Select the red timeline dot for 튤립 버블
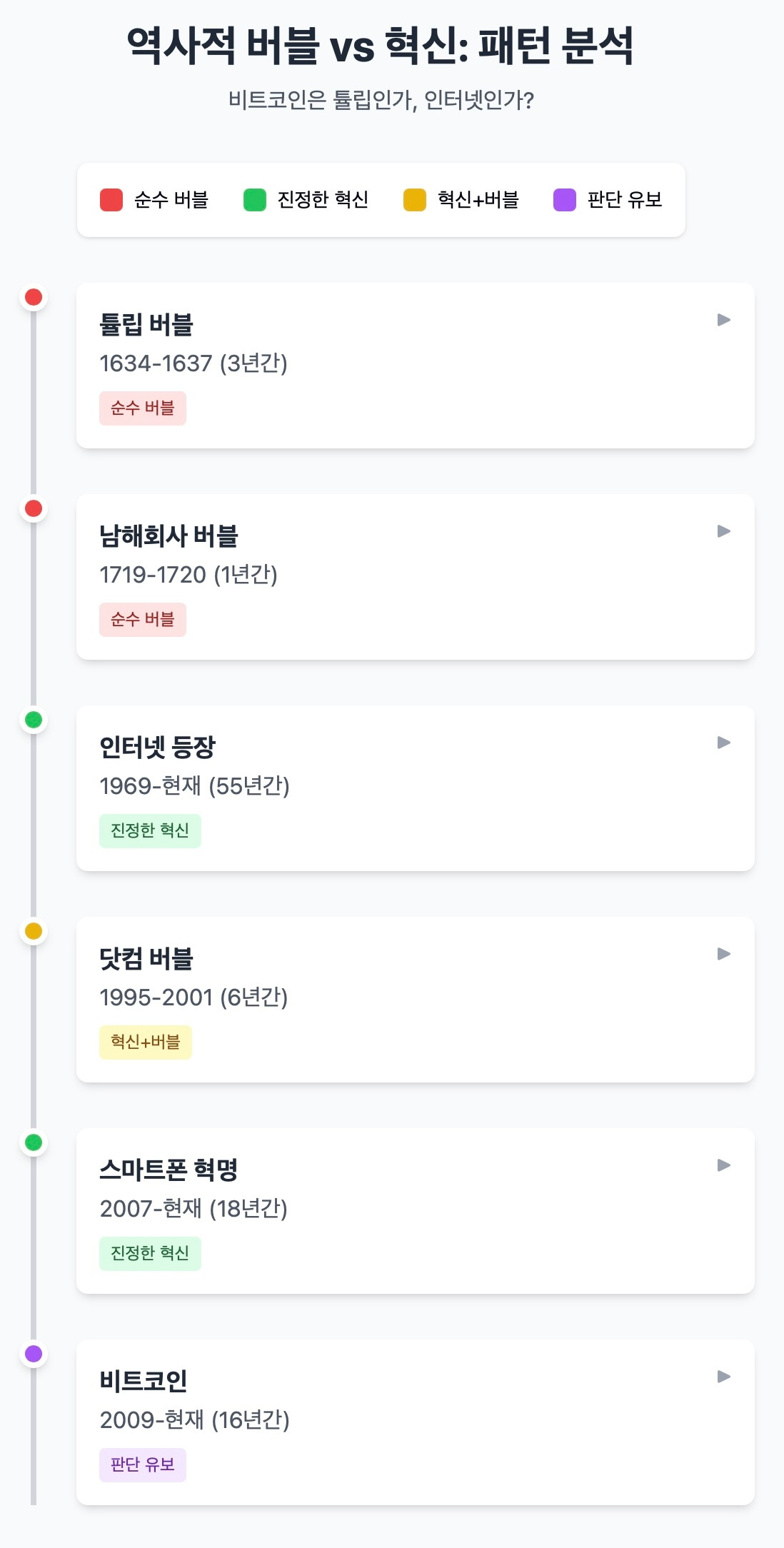Viewport: 784px width, 1548px height. pyautogui.click(x=32, y=298)
